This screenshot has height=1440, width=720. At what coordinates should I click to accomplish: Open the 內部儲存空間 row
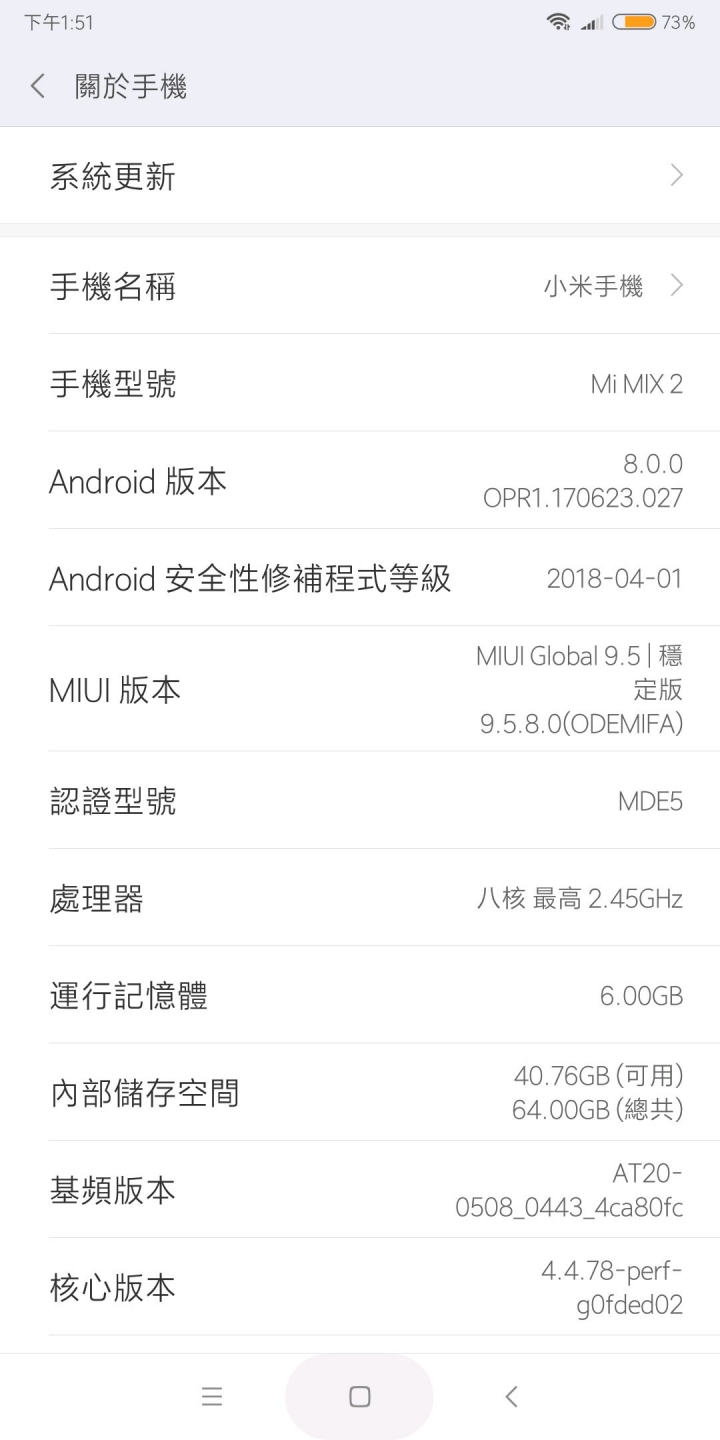tap(360, 1092)
